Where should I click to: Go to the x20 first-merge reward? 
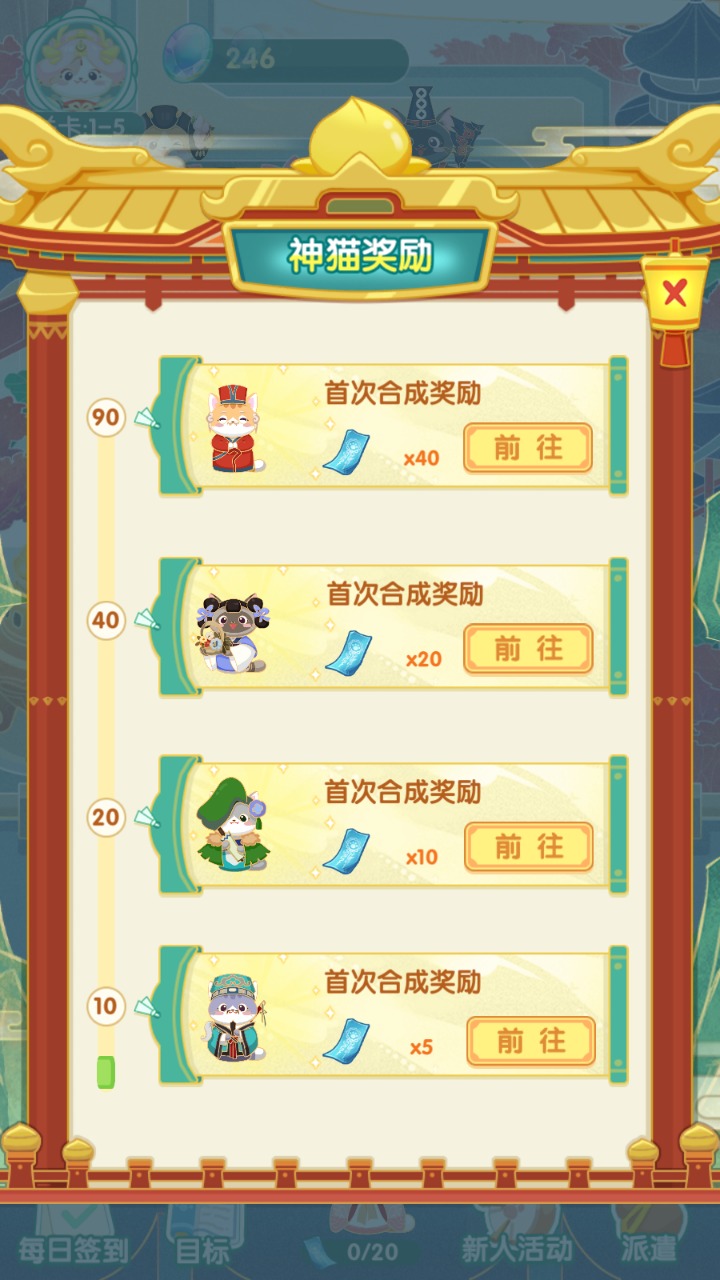tap(528, 649)
